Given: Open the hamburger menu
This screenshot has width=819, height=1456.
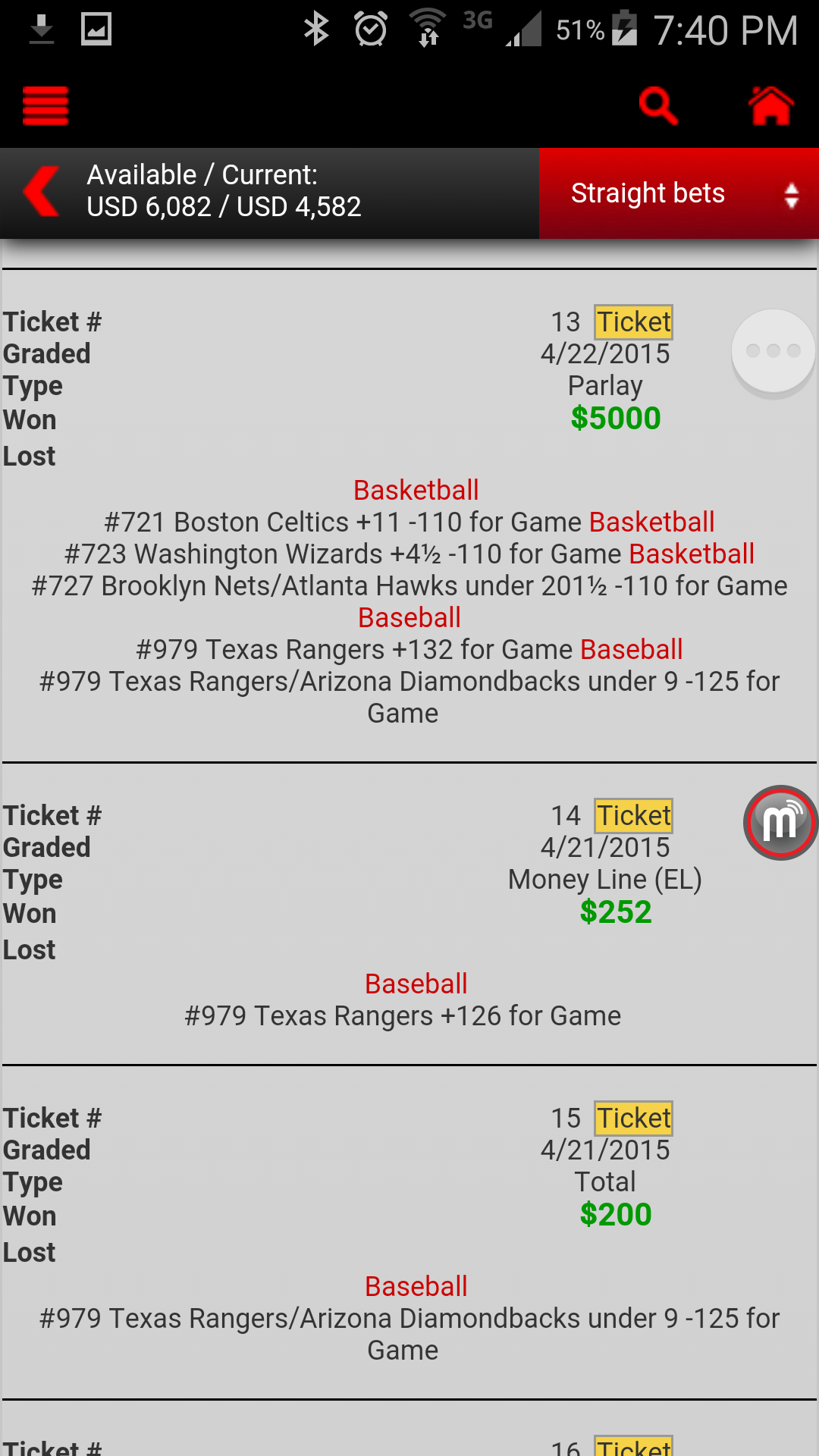Looking at the screenshot, I should click(45, 105).
